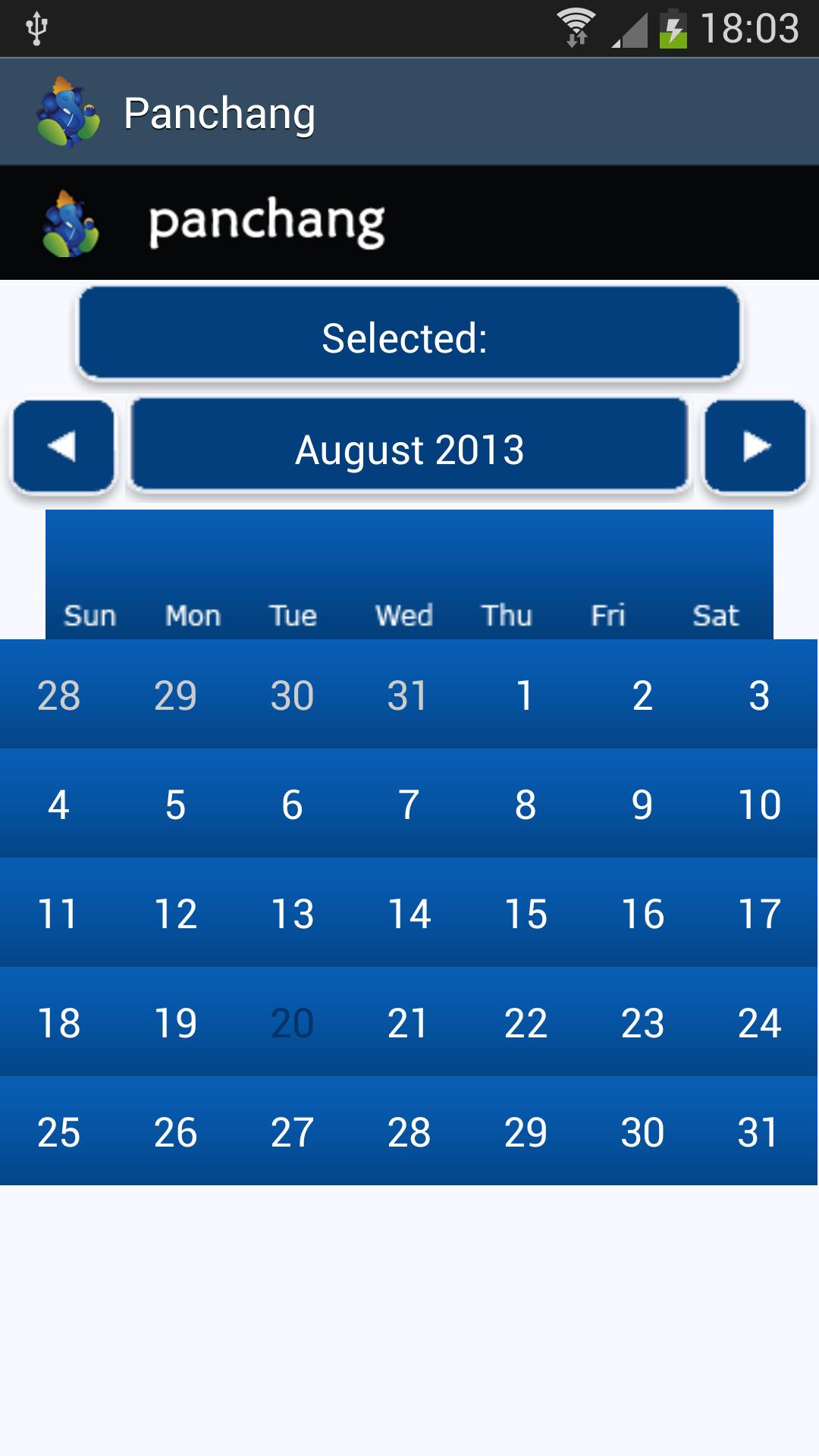The width and height of the screenshot is (819, 1456).
Task: Tap the Selected date button
Action: tap(409, 336)
